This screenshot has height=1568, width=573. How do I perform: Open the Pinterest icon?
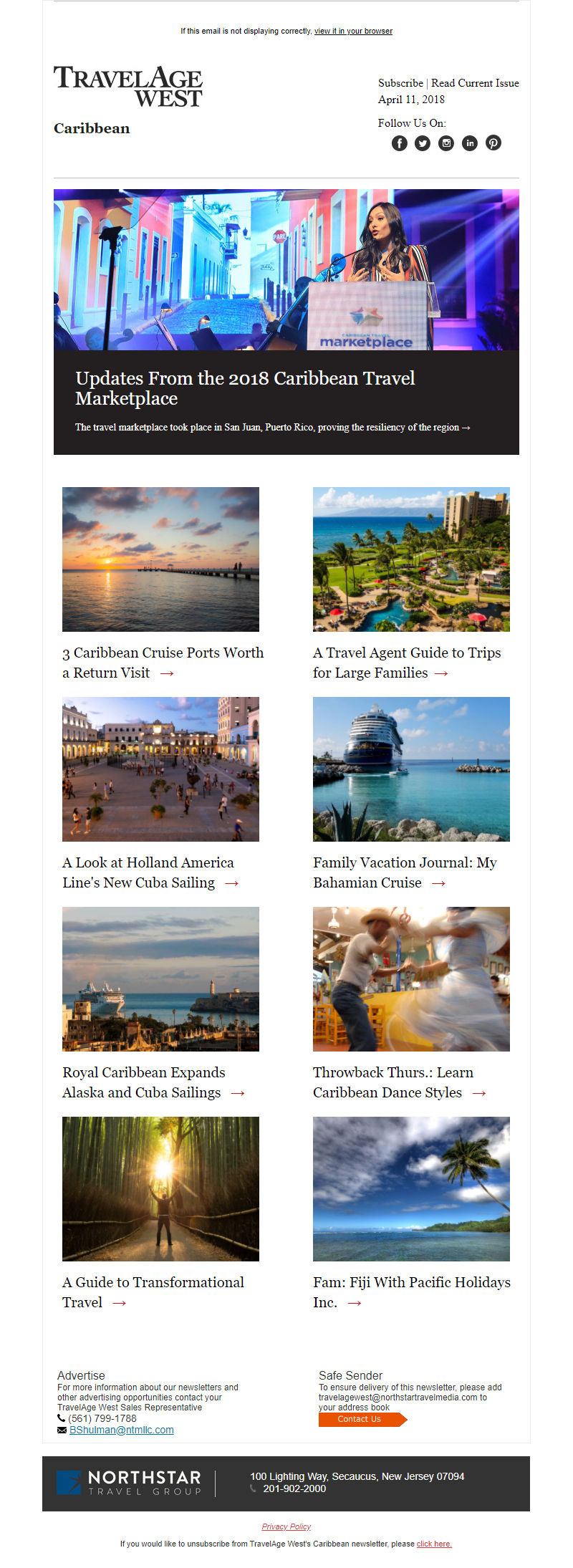tap(493, 143)
